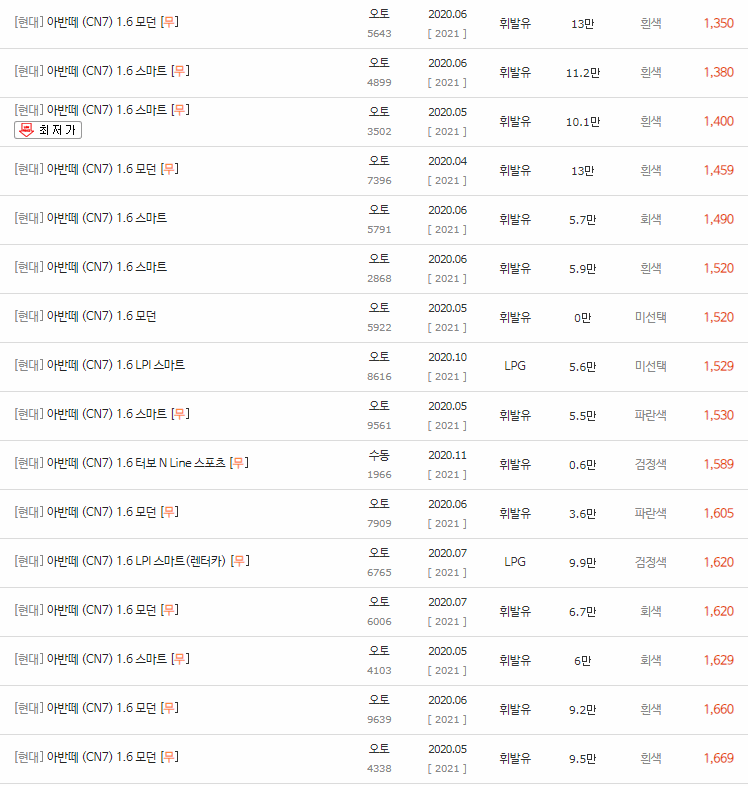Click the 무 badge on the 1,459 priced 모던 listing
748x786 pixels.
pos(166,168)
